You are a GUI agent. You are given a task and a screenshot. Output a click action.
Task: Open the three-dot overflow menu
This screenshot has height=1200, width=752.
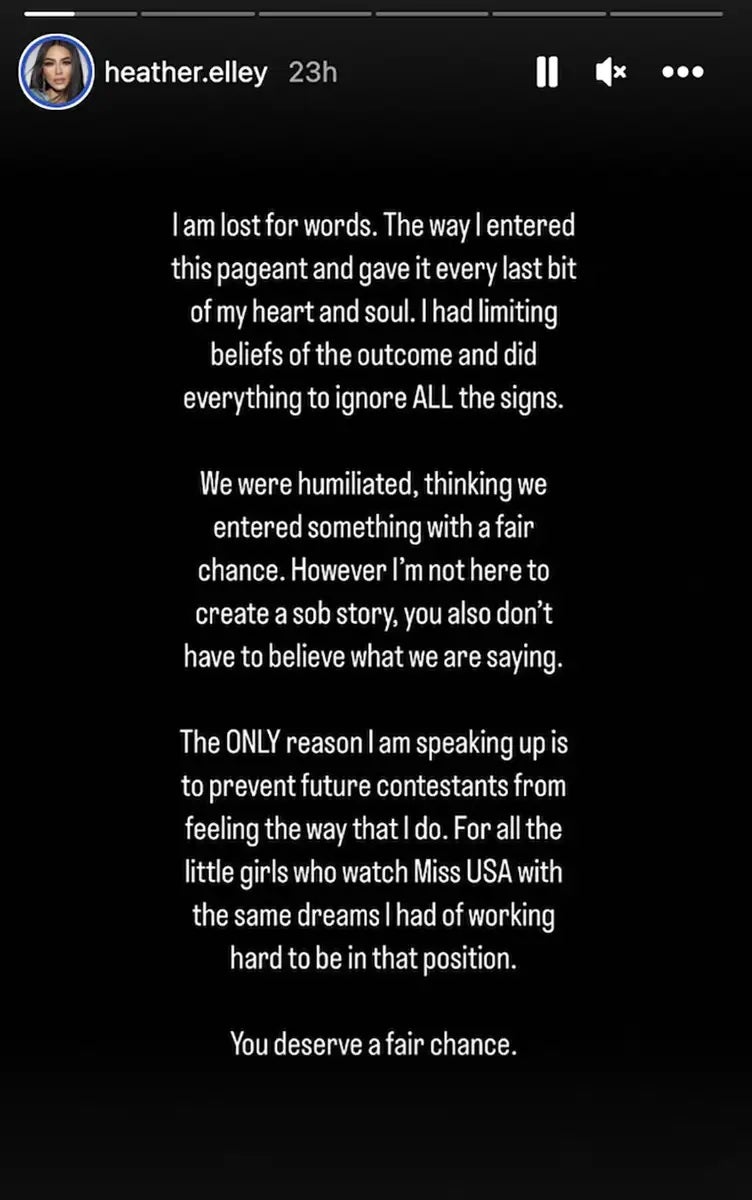[x=684, y=72]
